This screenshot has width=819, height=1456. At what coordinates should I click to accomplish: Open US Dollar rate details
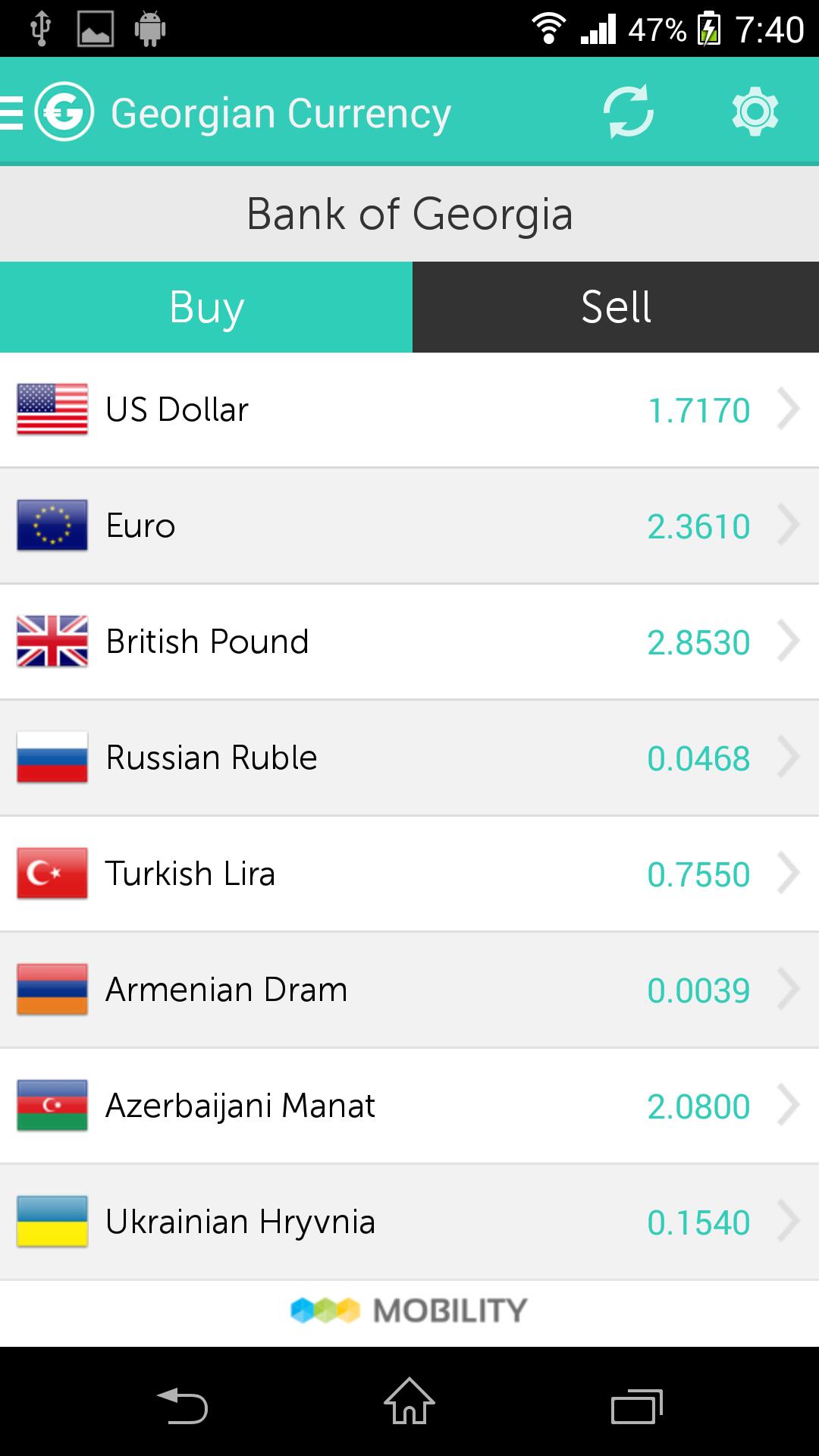click(x=409, y=409)
